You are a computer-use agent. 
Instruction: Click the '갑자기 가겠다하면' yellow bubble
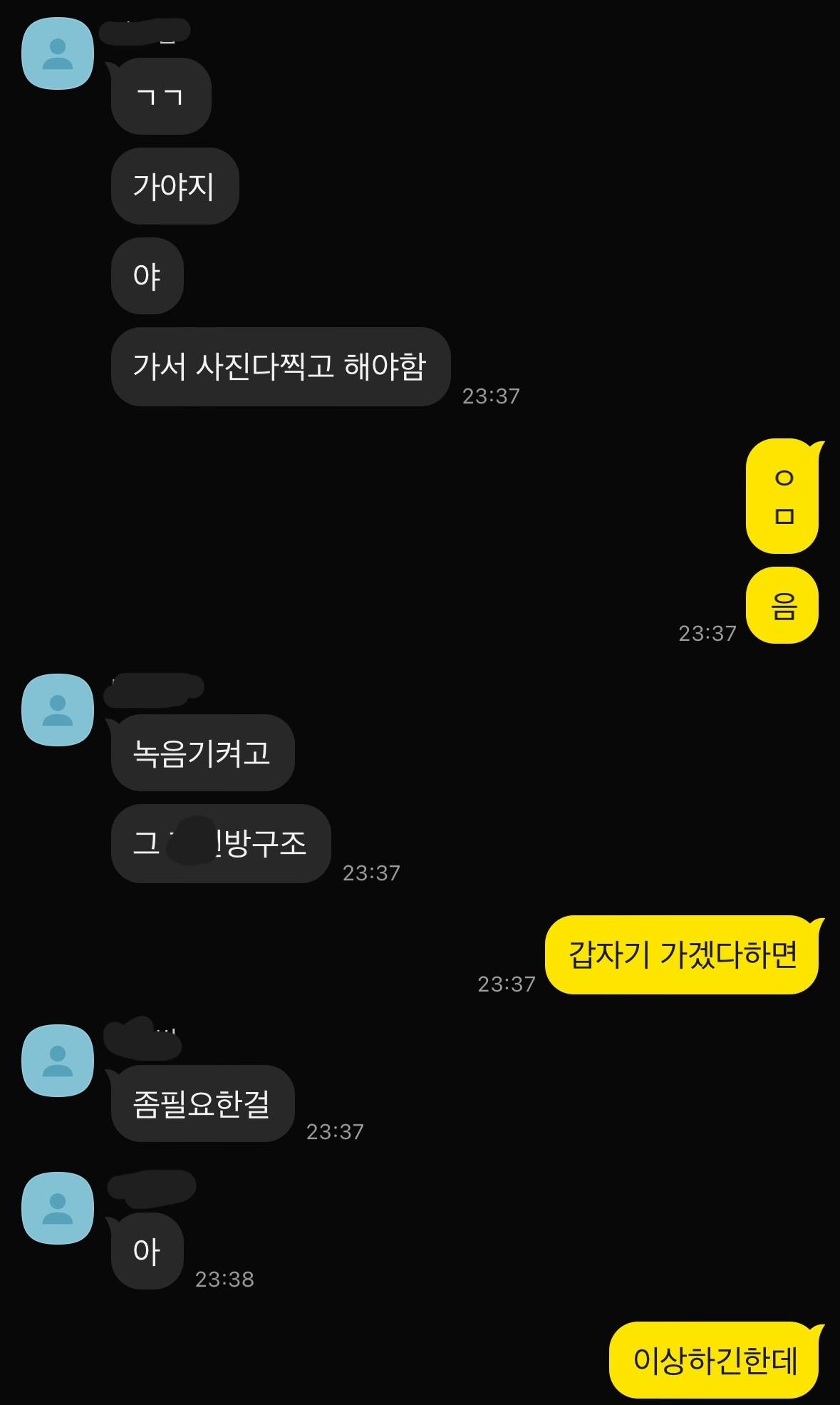[x=682, y=954]
